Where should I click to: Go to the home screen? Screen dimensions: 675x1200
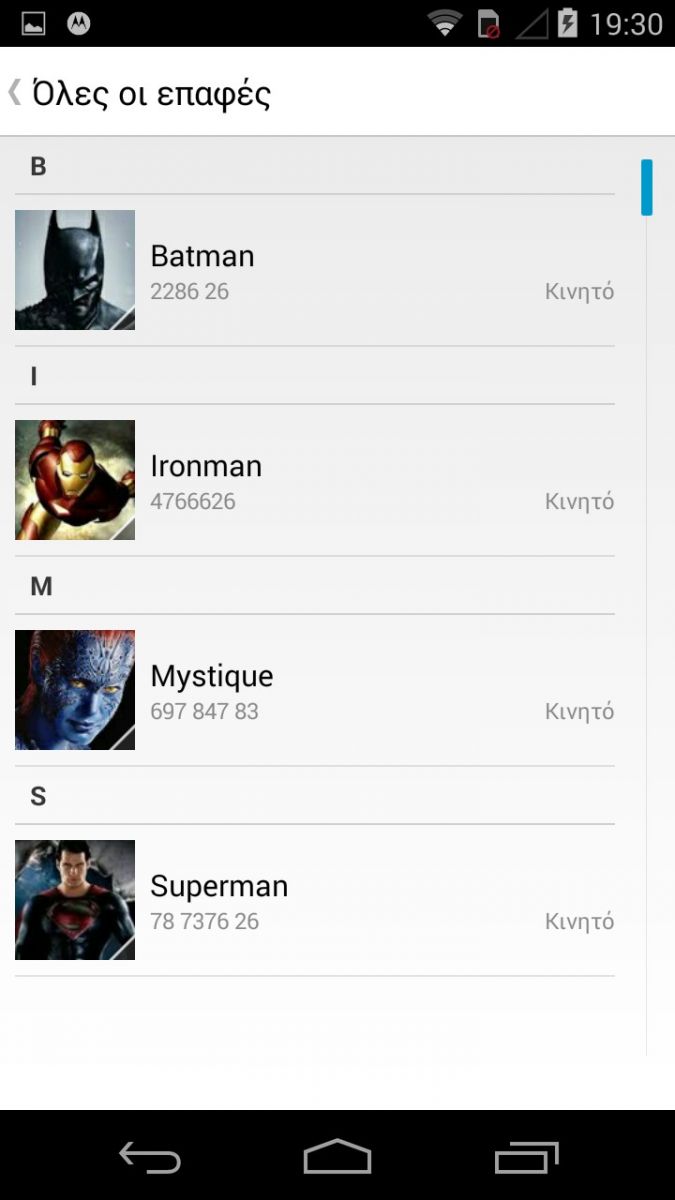(x=337, y=1157)
